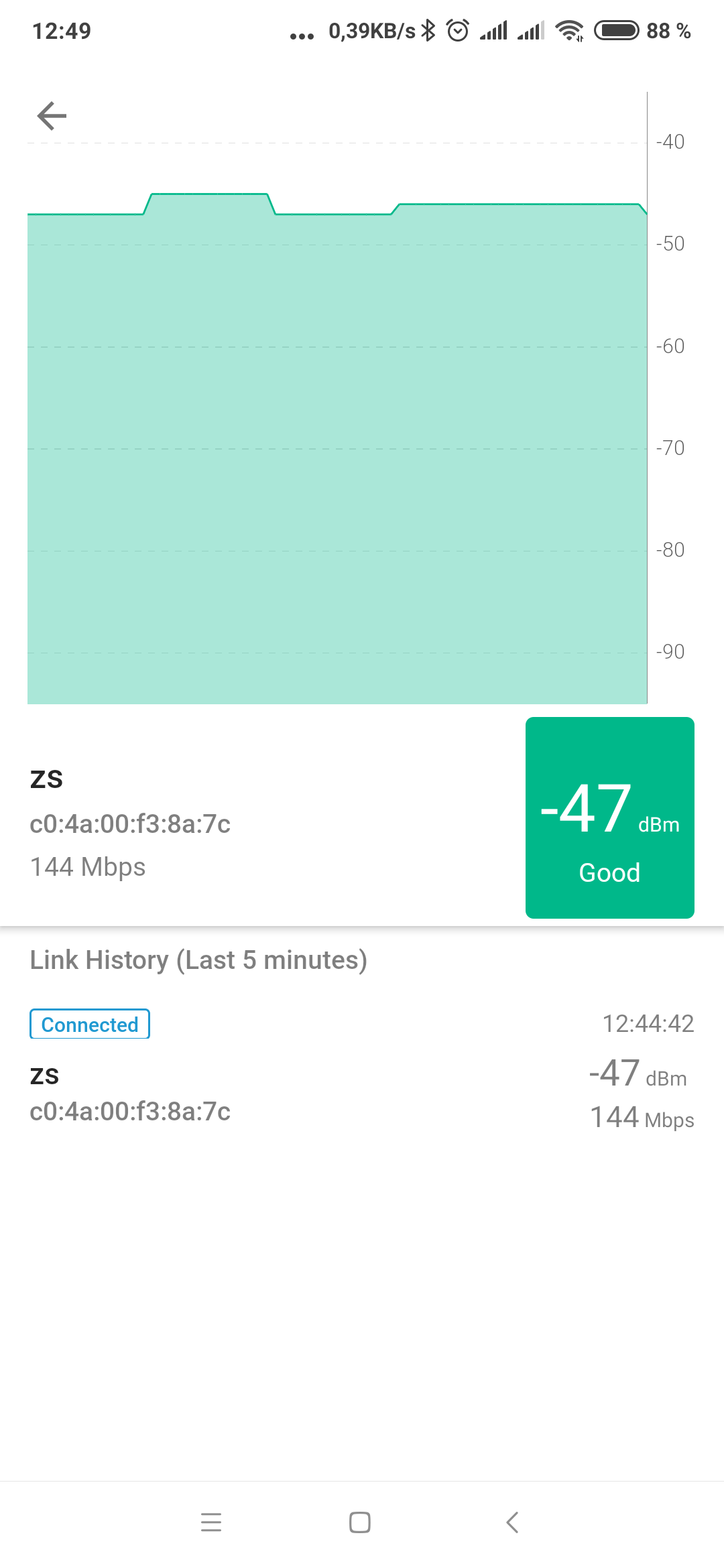This screenshot has width=724, height=1568.
Task: Go to the home screen
Action: point(360,1522)
